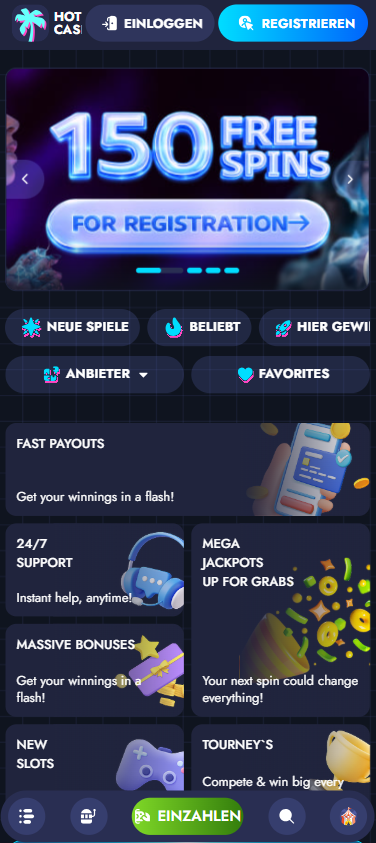Tap the green Einzahlen deposit button

tap(187, 816)
